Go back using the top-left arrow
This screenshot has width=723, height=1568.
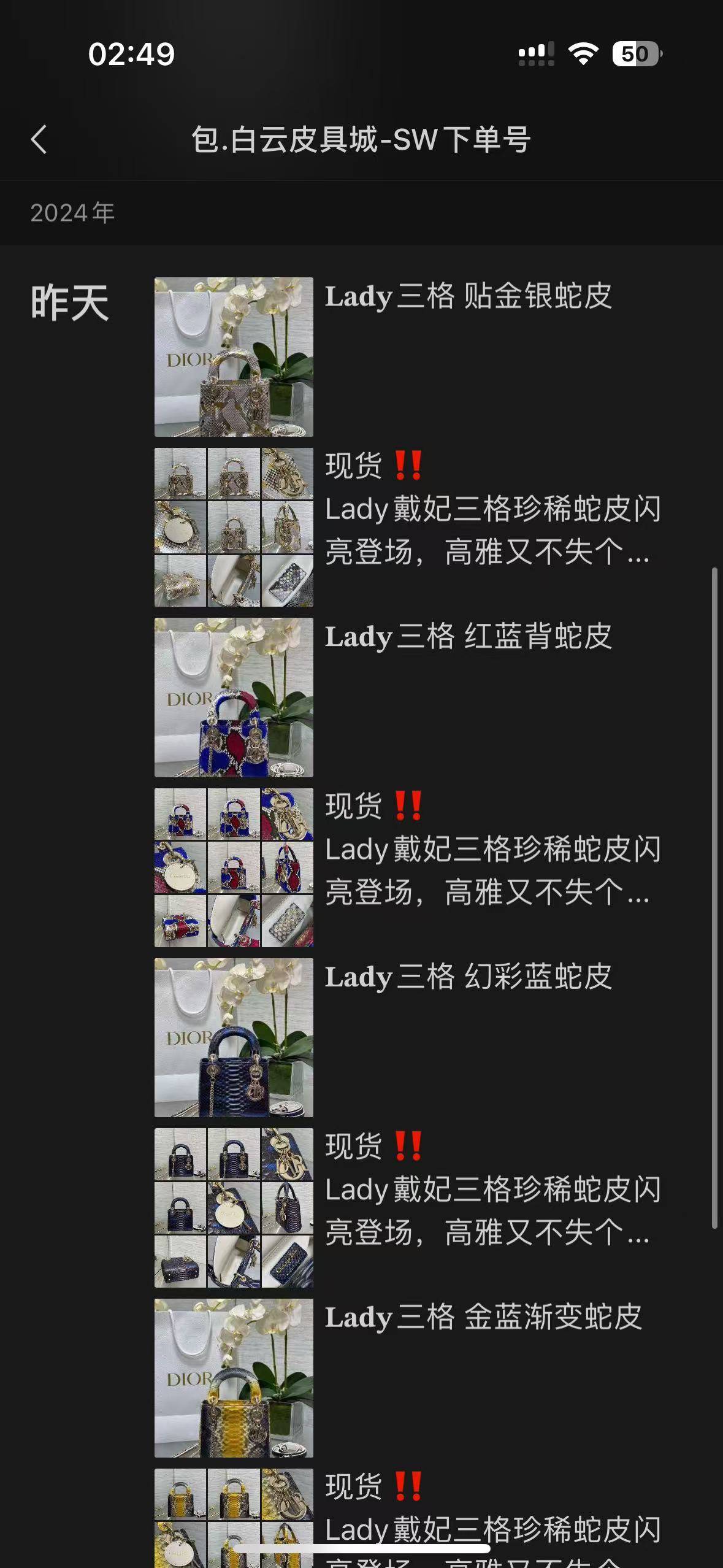(39, 140)
